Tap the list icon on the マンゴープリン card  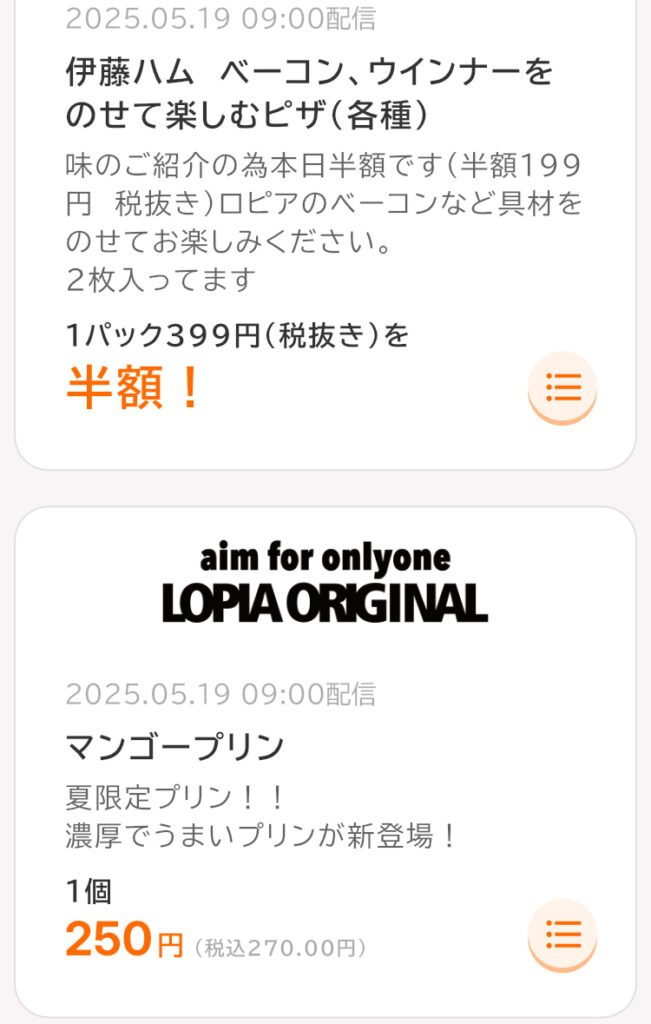click(562, 936)
